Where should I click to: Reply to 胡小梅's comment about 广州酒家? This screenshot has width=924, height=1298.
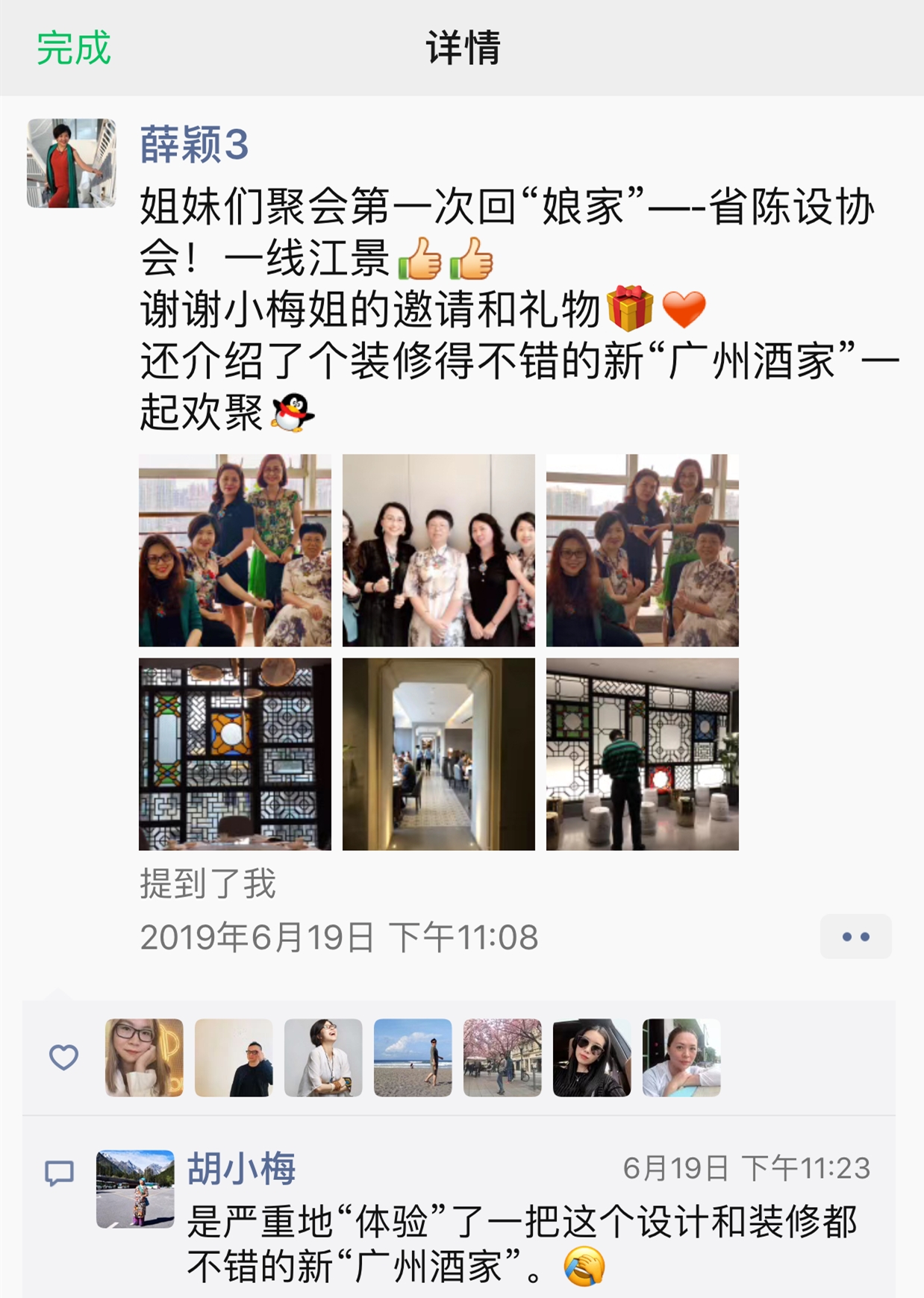click(x=522, y=1243)
